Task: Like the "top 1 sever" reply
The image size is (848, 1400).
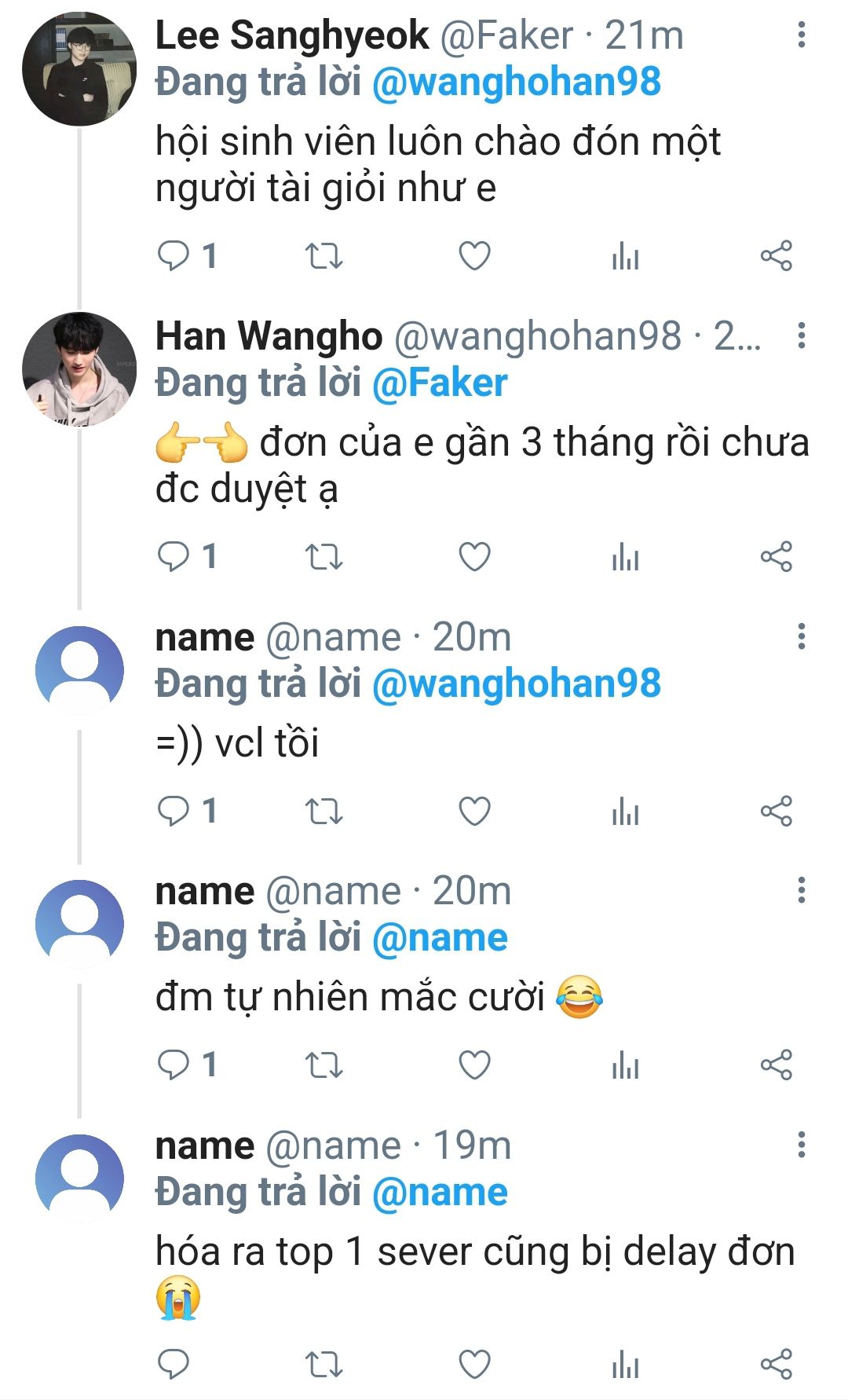Action: (474, 1364)
